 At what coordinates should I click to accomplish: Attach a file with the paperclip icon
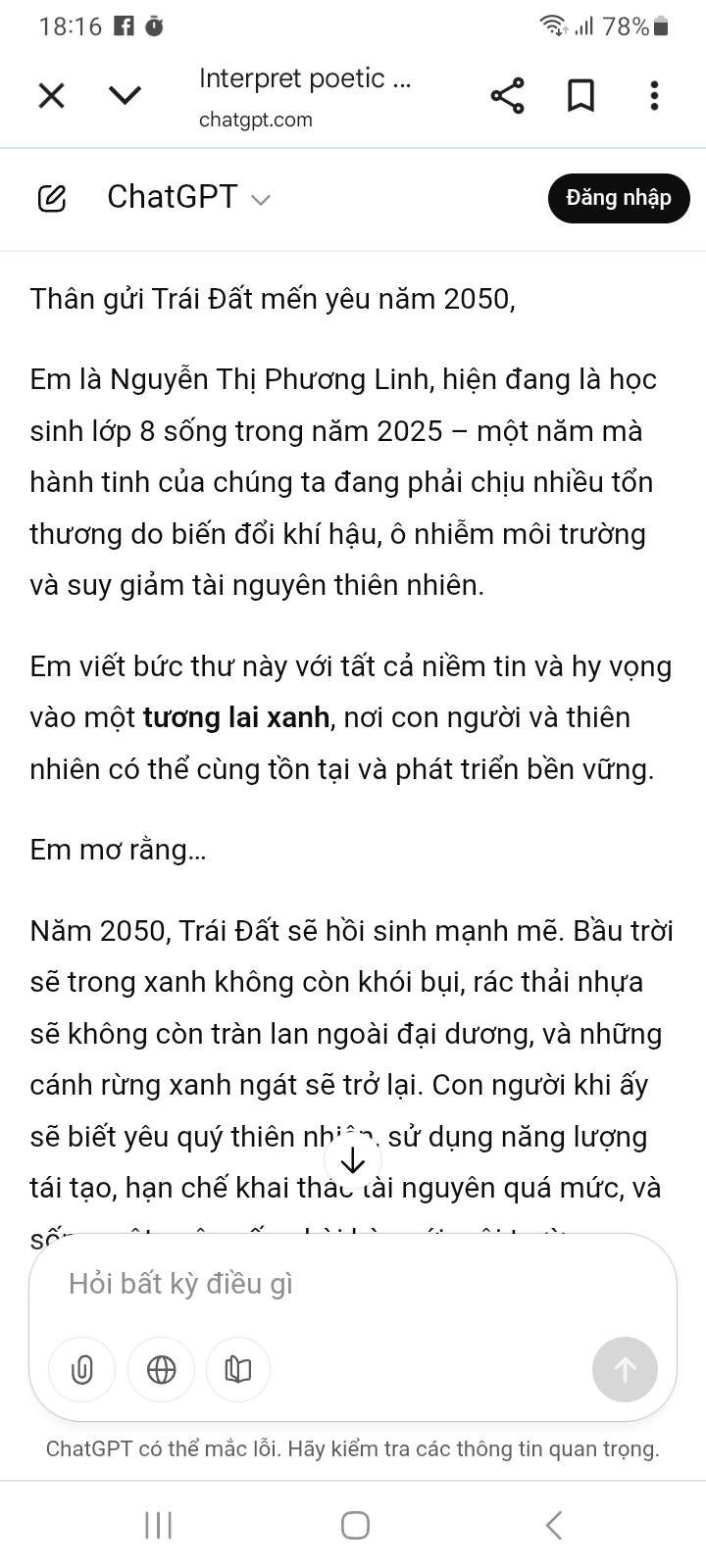(82, 1369)
